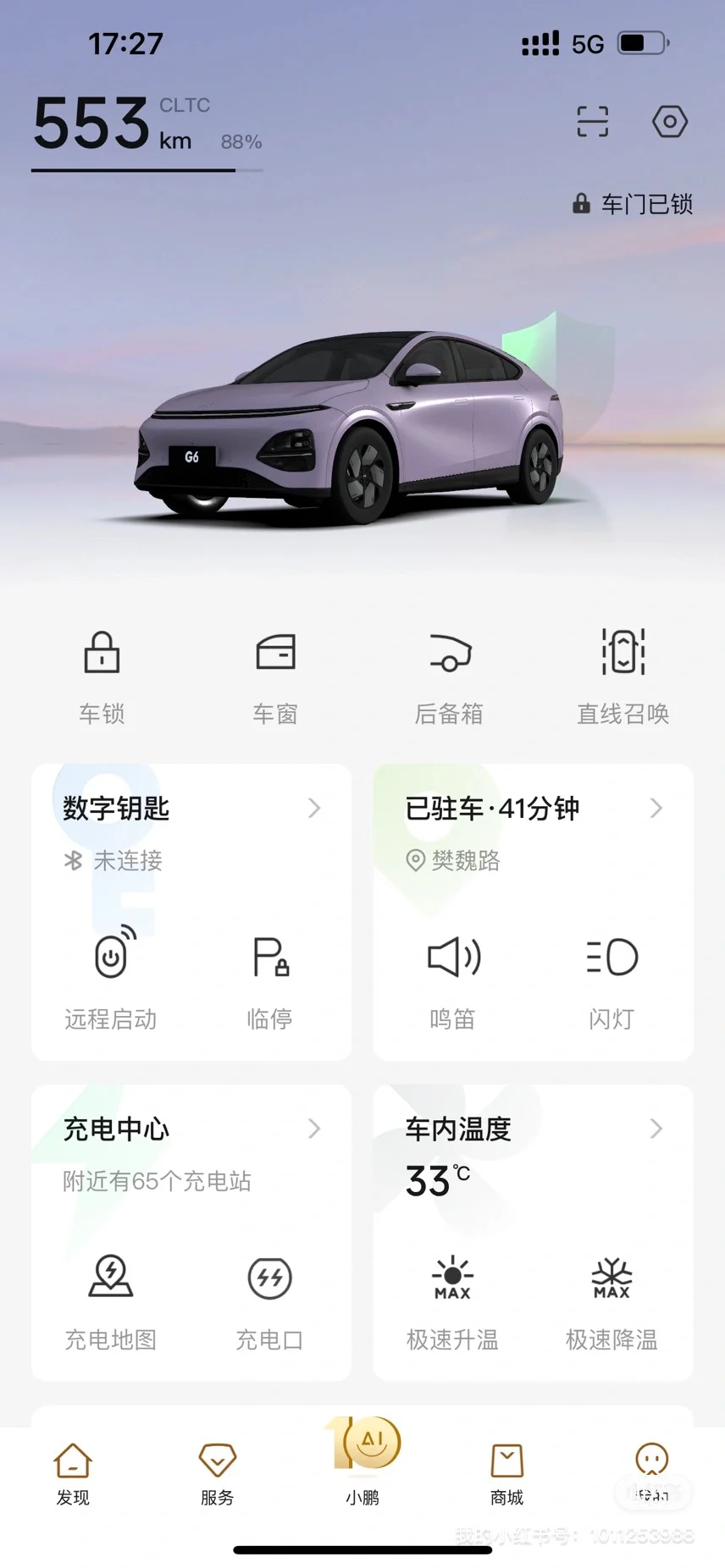Open 车内温度 cabin temperature details
This screenshot has width=725, height=1568.
[533, 1129]
